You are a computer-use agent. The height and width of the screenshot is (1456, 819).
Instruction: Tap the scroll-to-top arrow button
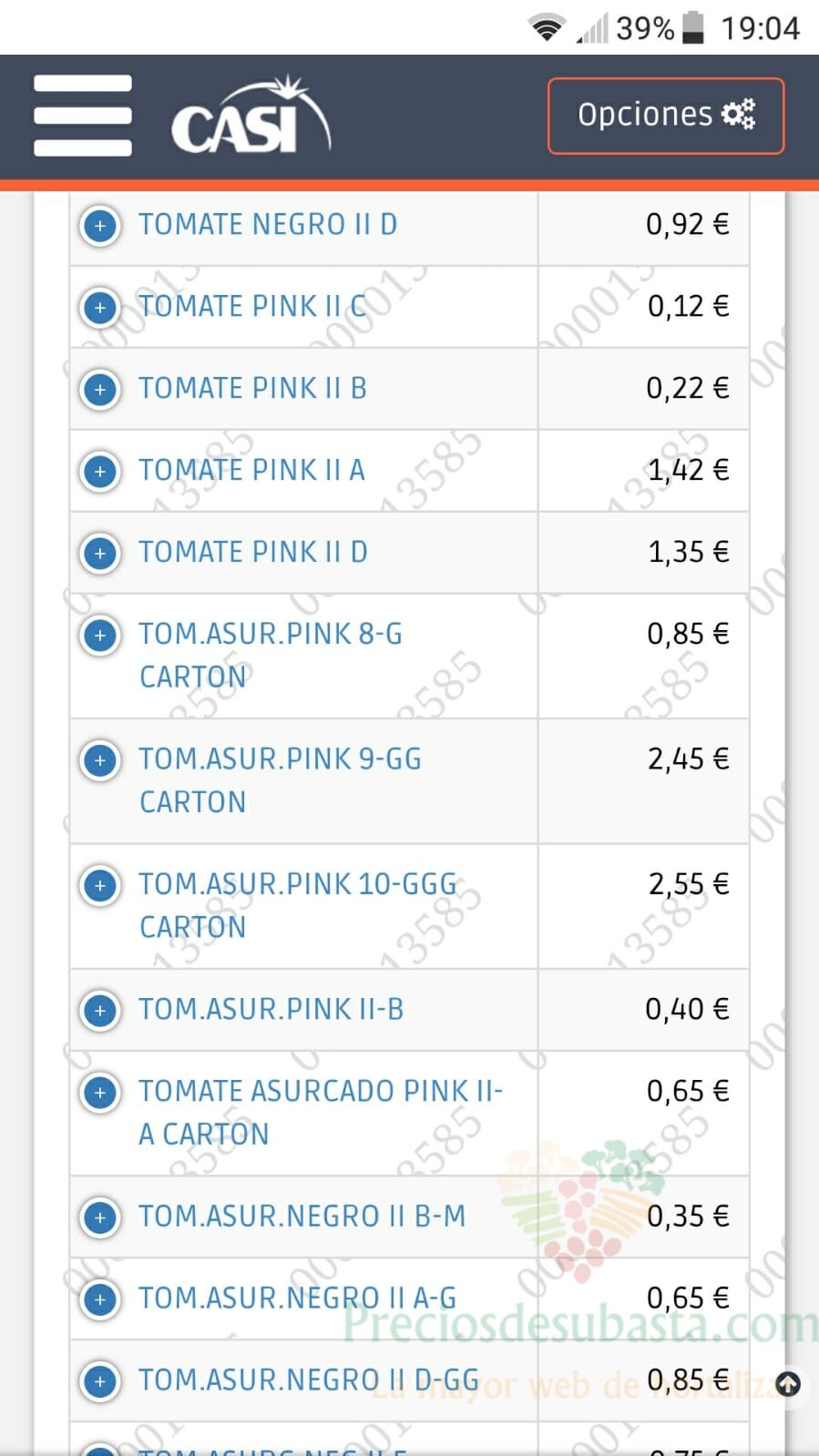click(x=788, y=1385)
